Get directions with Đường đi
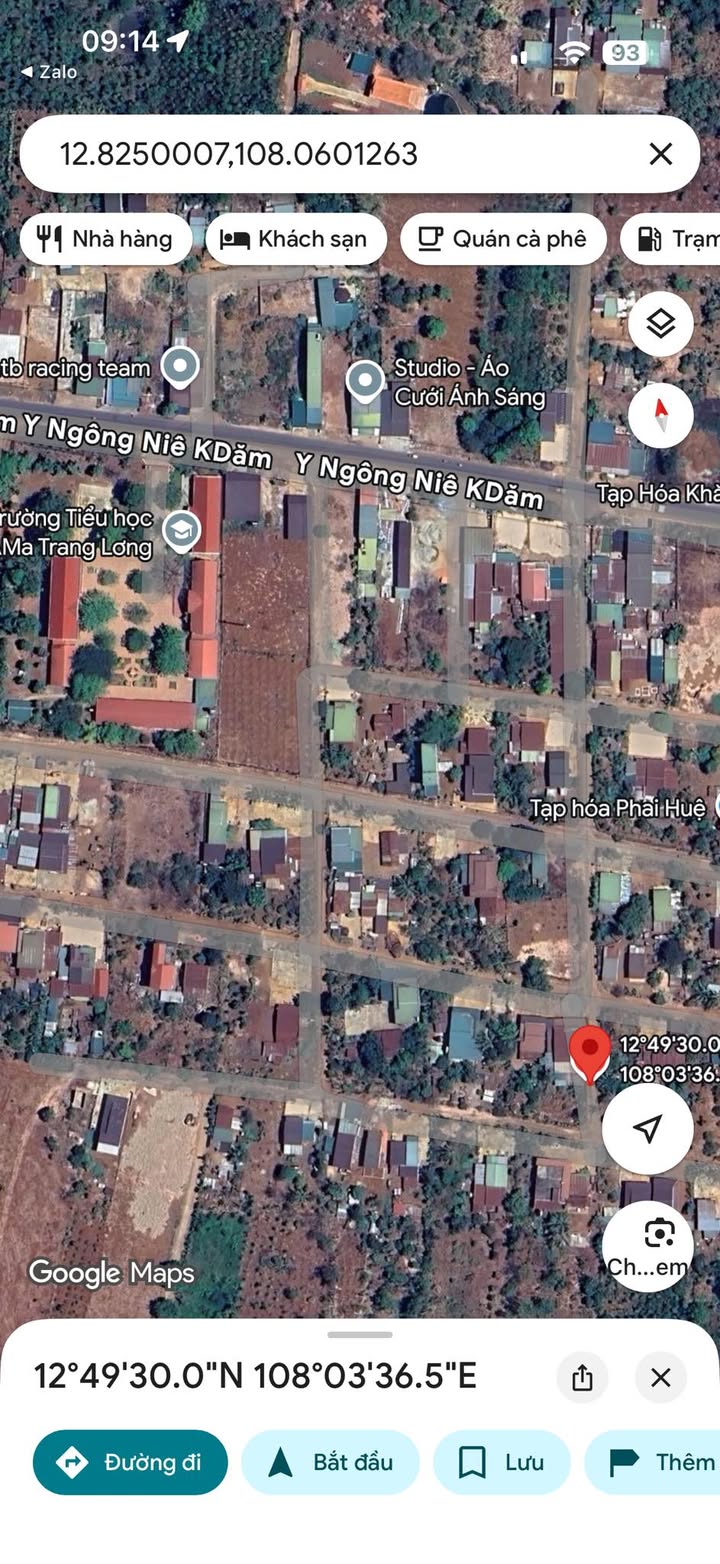 click(130, 1462)
